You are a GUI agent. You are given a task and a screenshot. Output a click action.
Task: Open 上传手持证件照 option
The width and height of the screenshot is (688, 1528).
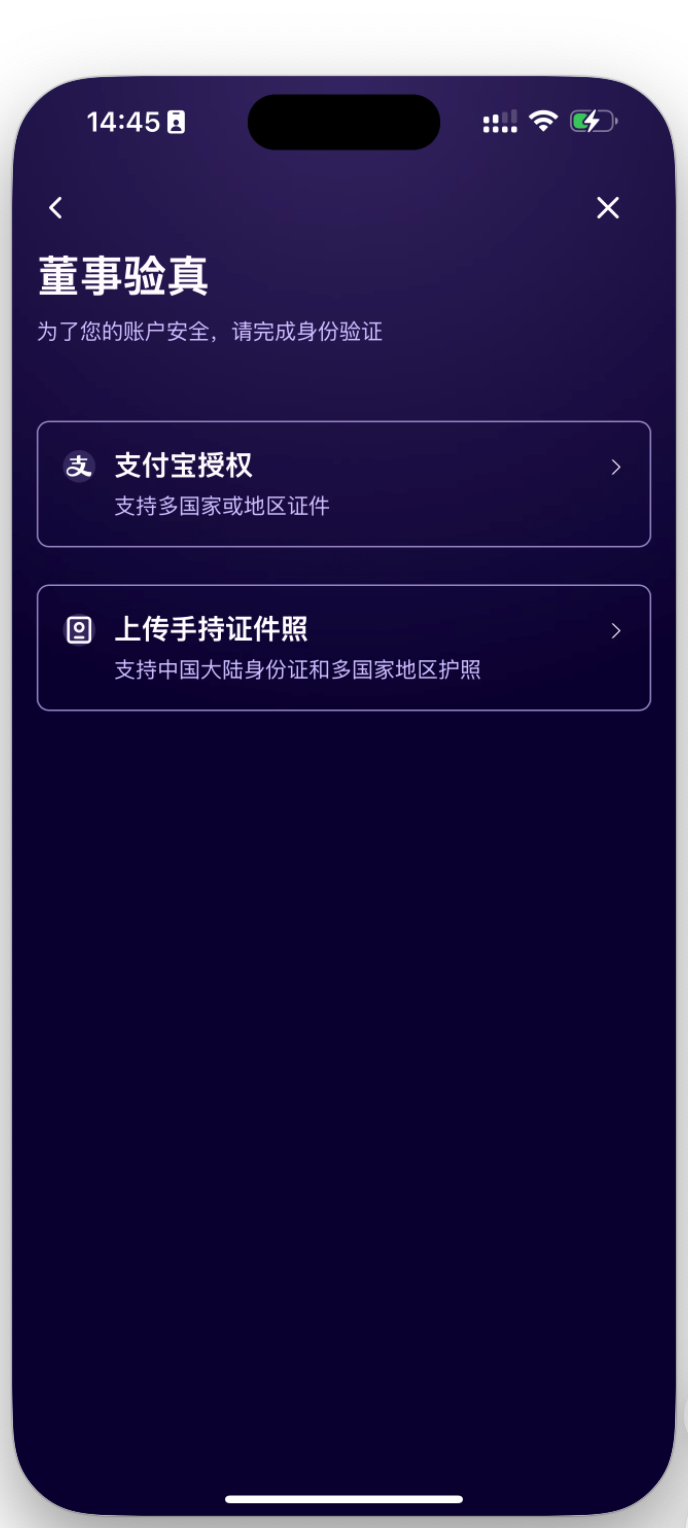tap(343, 648)
